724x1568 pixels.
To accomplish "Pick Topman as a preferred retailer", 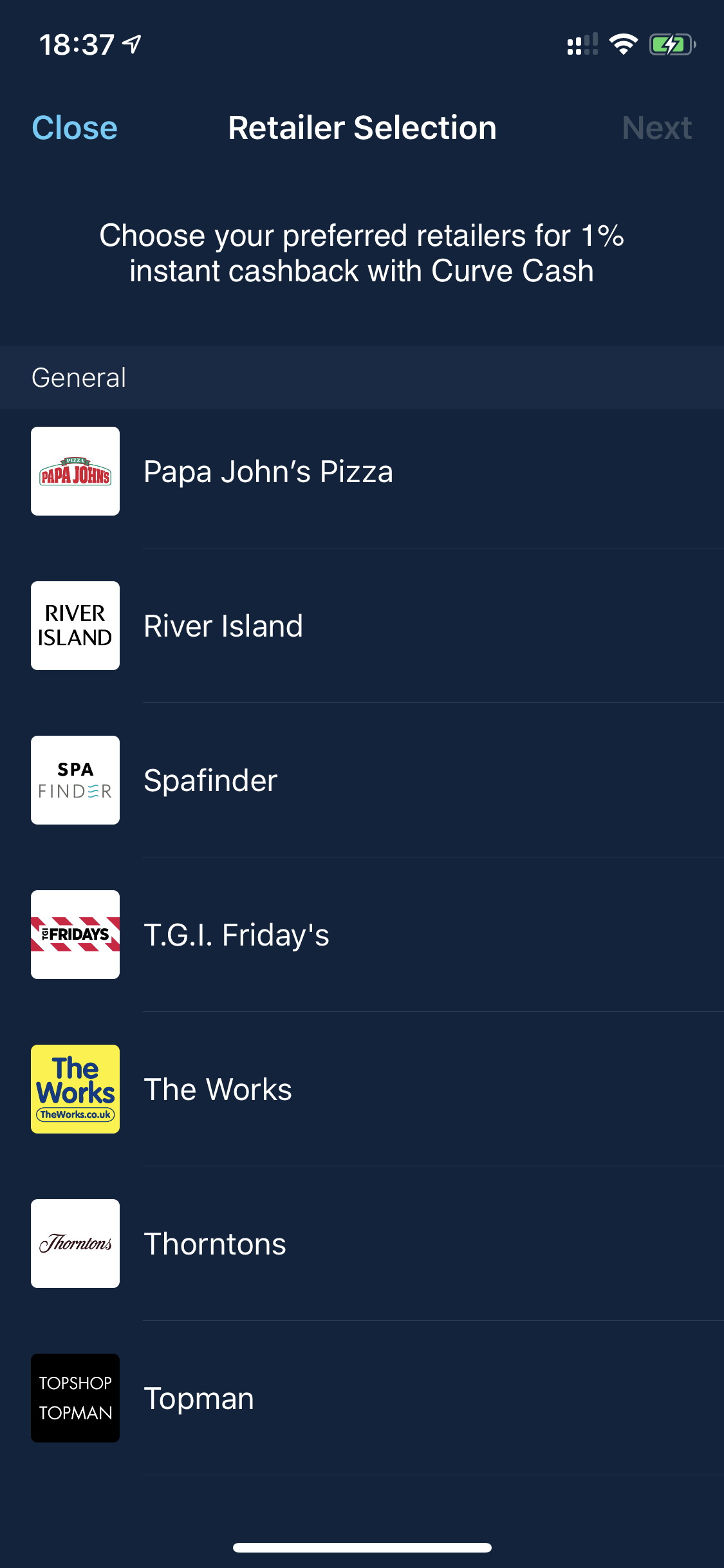I will (x=362, y=1398).
